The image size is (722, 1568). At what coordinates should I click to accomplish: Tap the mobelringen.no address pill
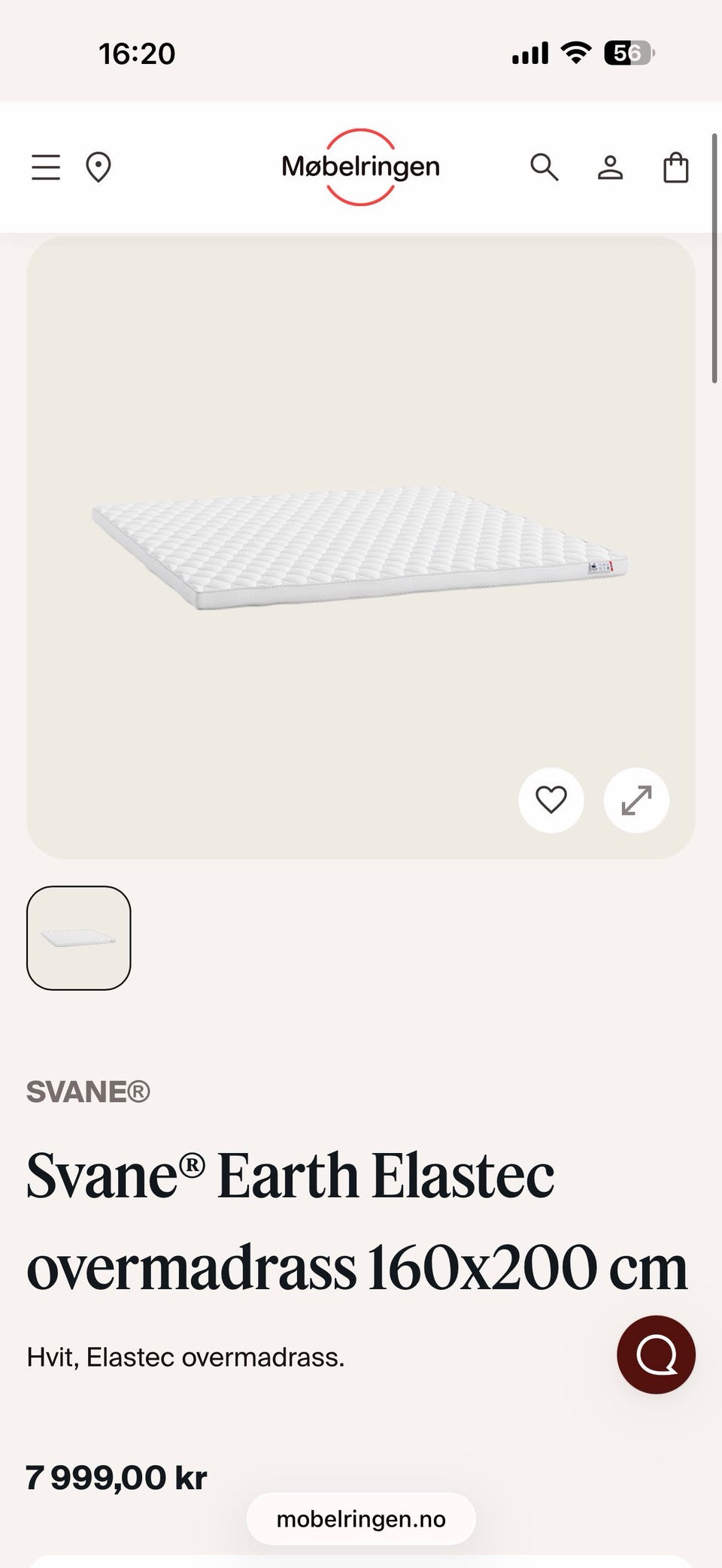pyautogui.click(x=361, y=1519)
